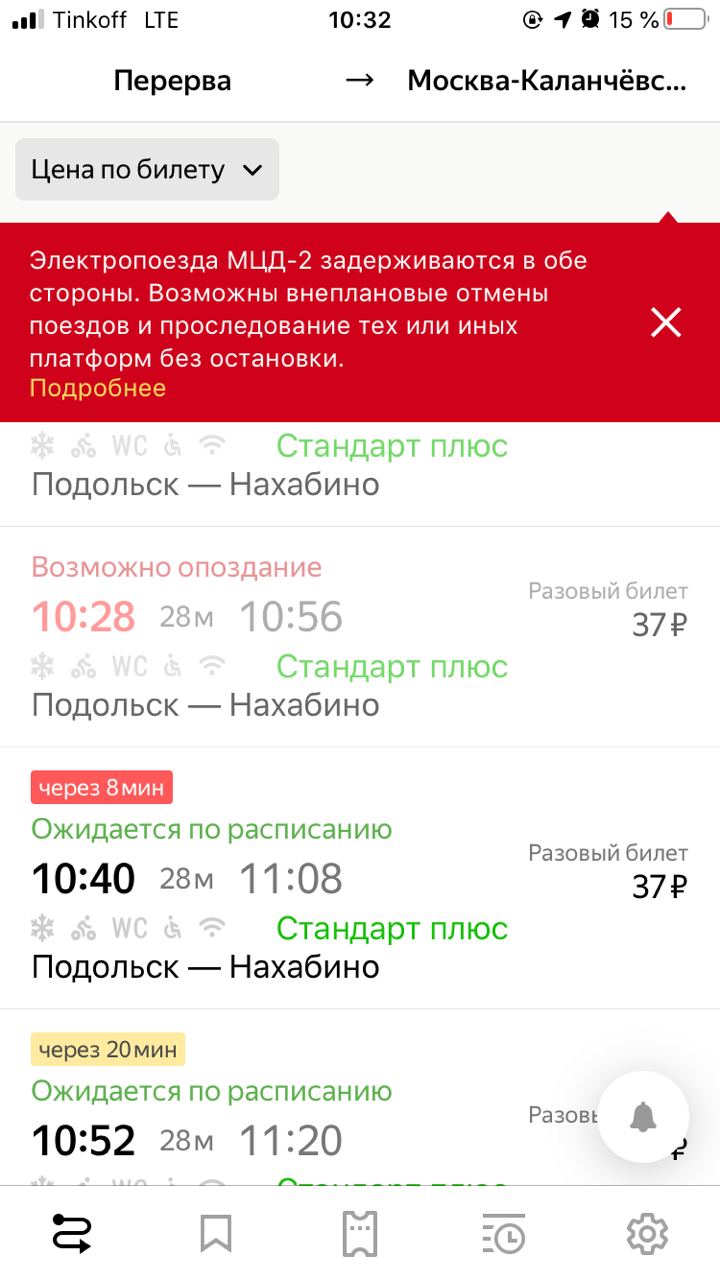Open the tickets tab
This screenshot has height=1280, width=720.
(360, 1234)
